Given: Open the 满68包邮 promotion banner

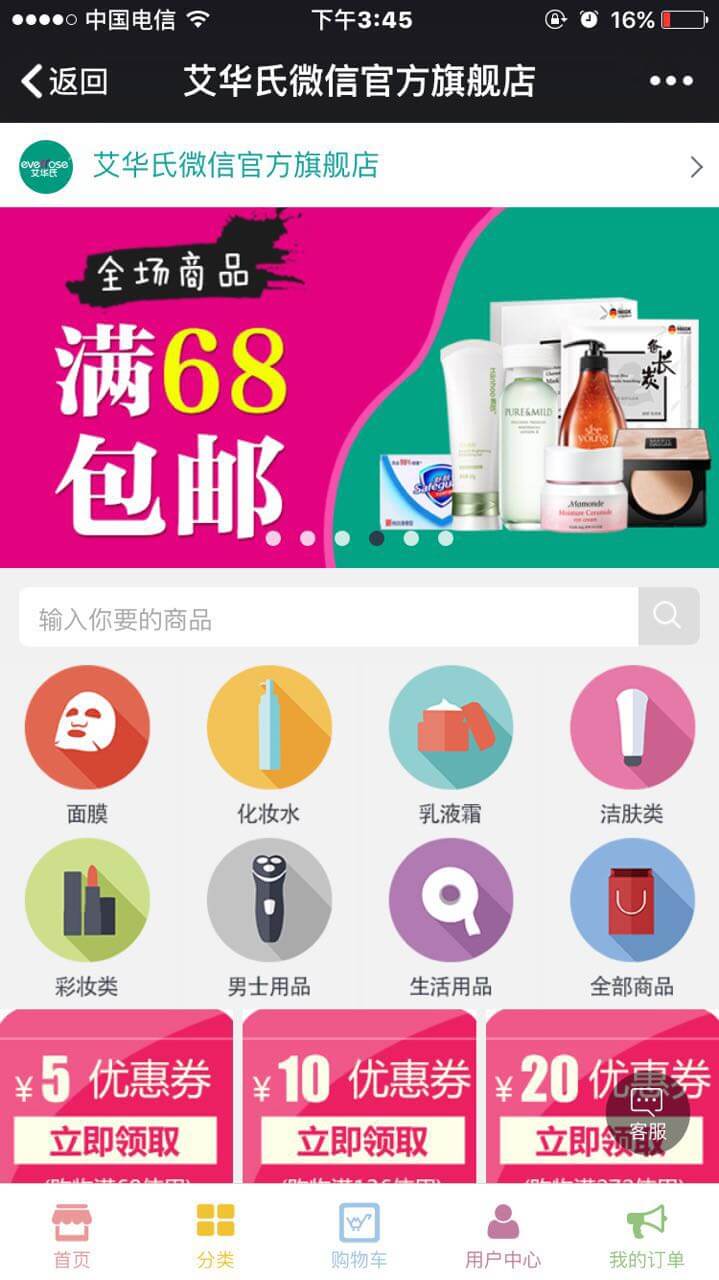Looking at the screenshot, I should [x=359, y=388].
